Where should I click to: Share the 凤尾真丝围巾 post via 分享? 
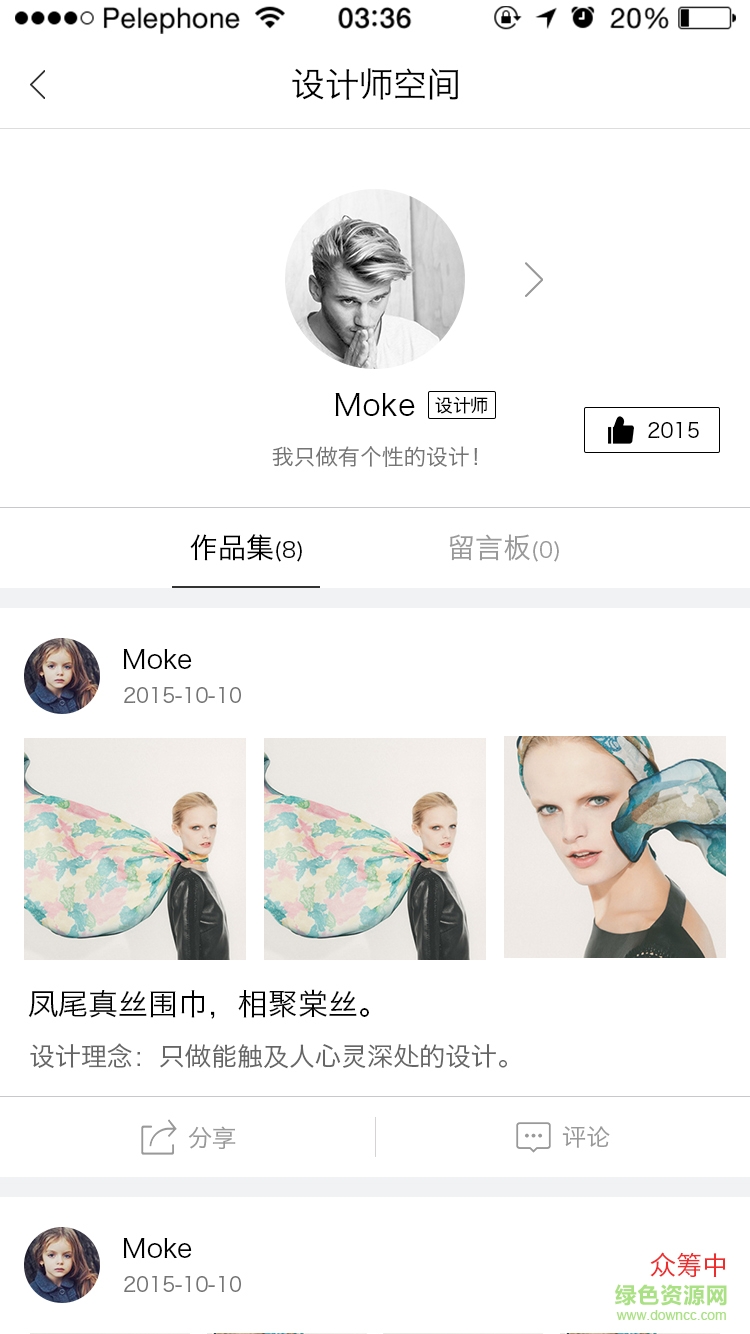click(188, 1137)
